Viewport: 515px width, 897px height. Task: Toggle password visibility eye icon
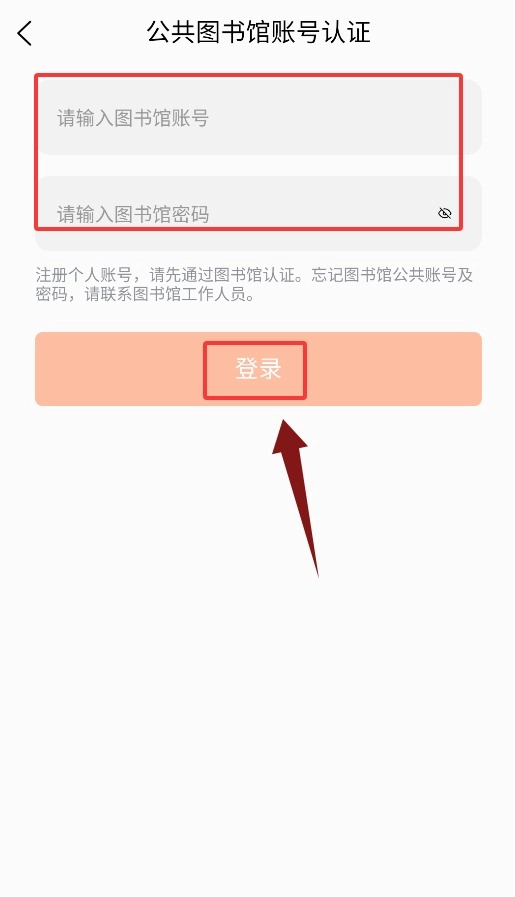(x=445, y=213)
